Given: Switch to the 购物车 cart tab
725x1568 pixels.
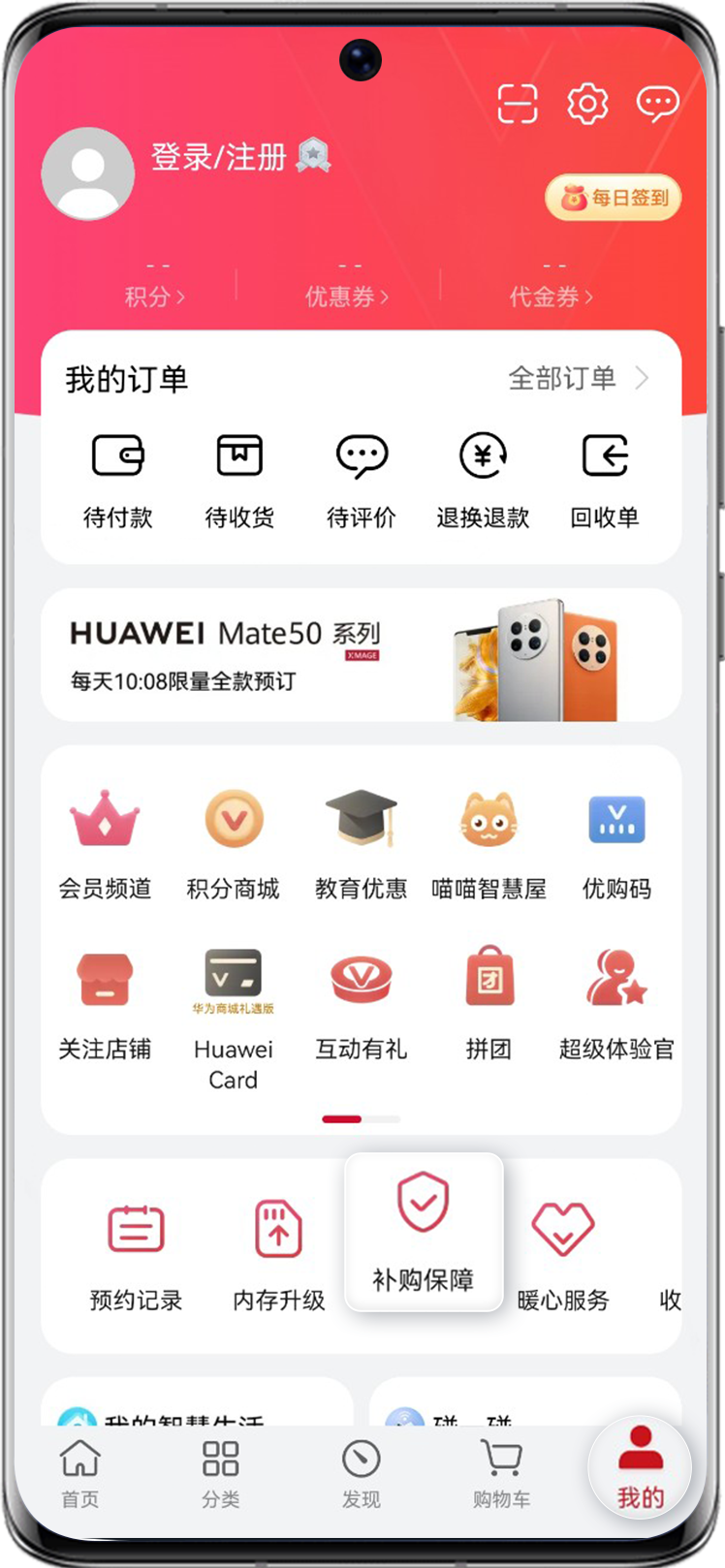Looking at the screenshot, I should 502,1474.
